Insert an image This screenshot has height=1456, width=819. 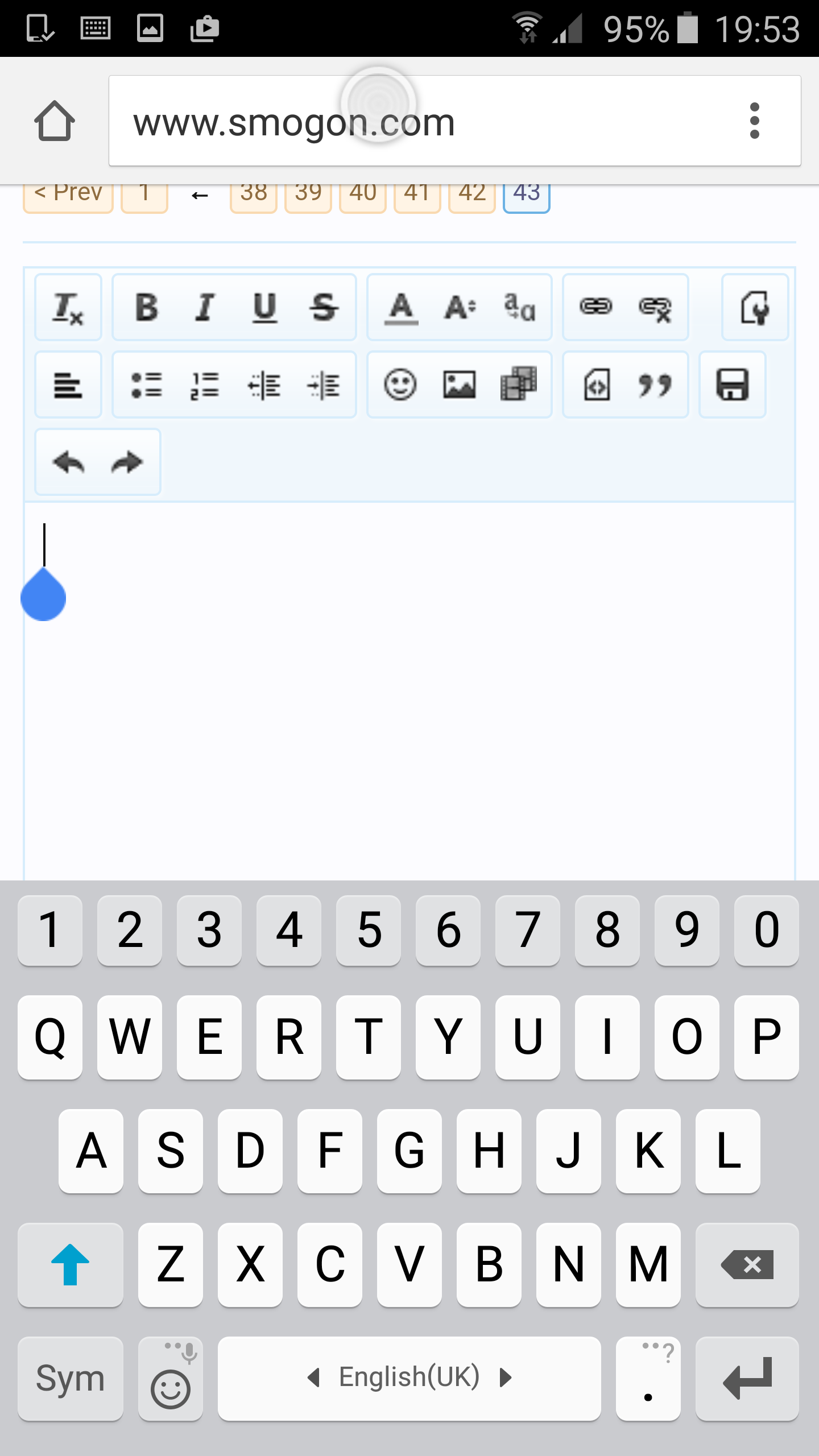click(x=460, y=385)
